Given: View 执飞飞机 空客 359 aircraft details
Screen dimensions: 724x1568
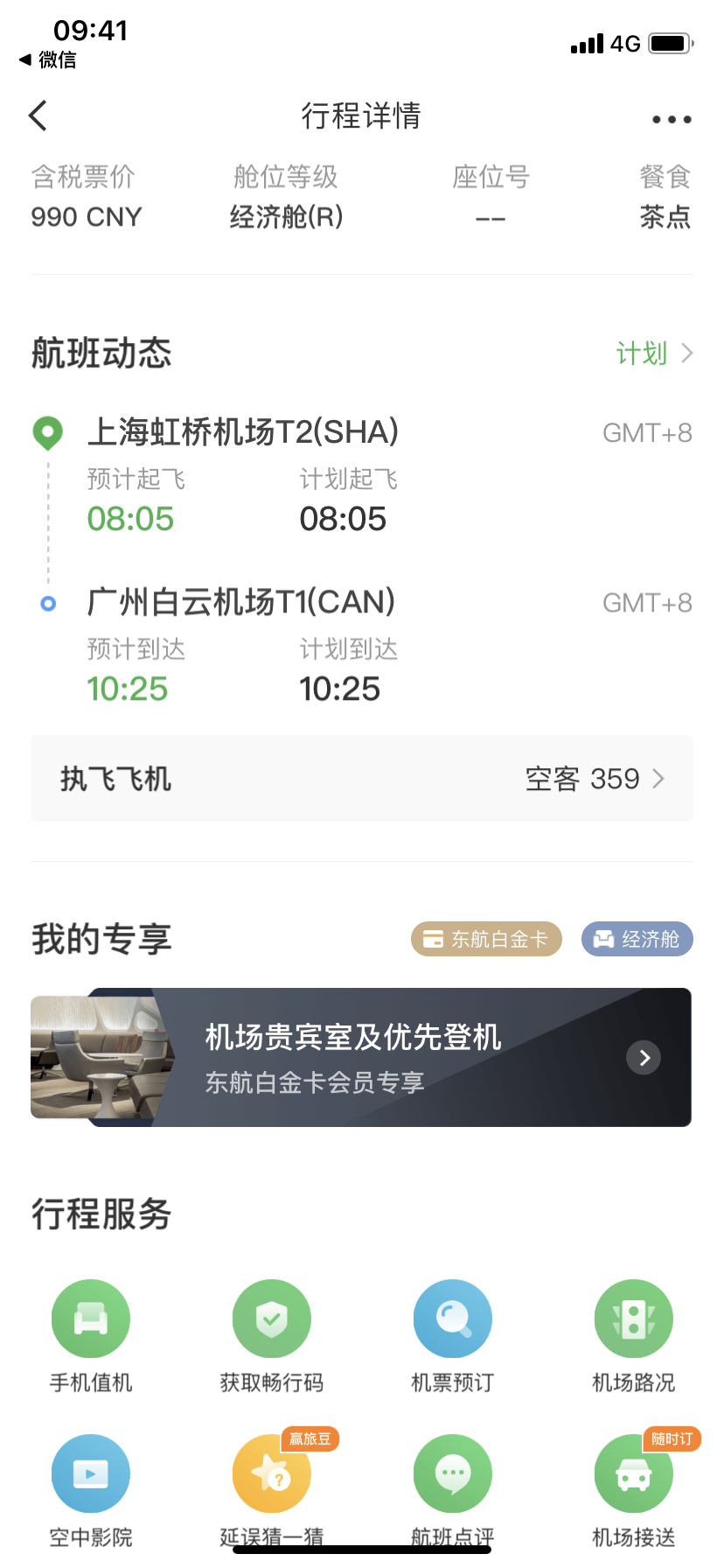Looking at the screenshot, I should click(x=361, y=779).
